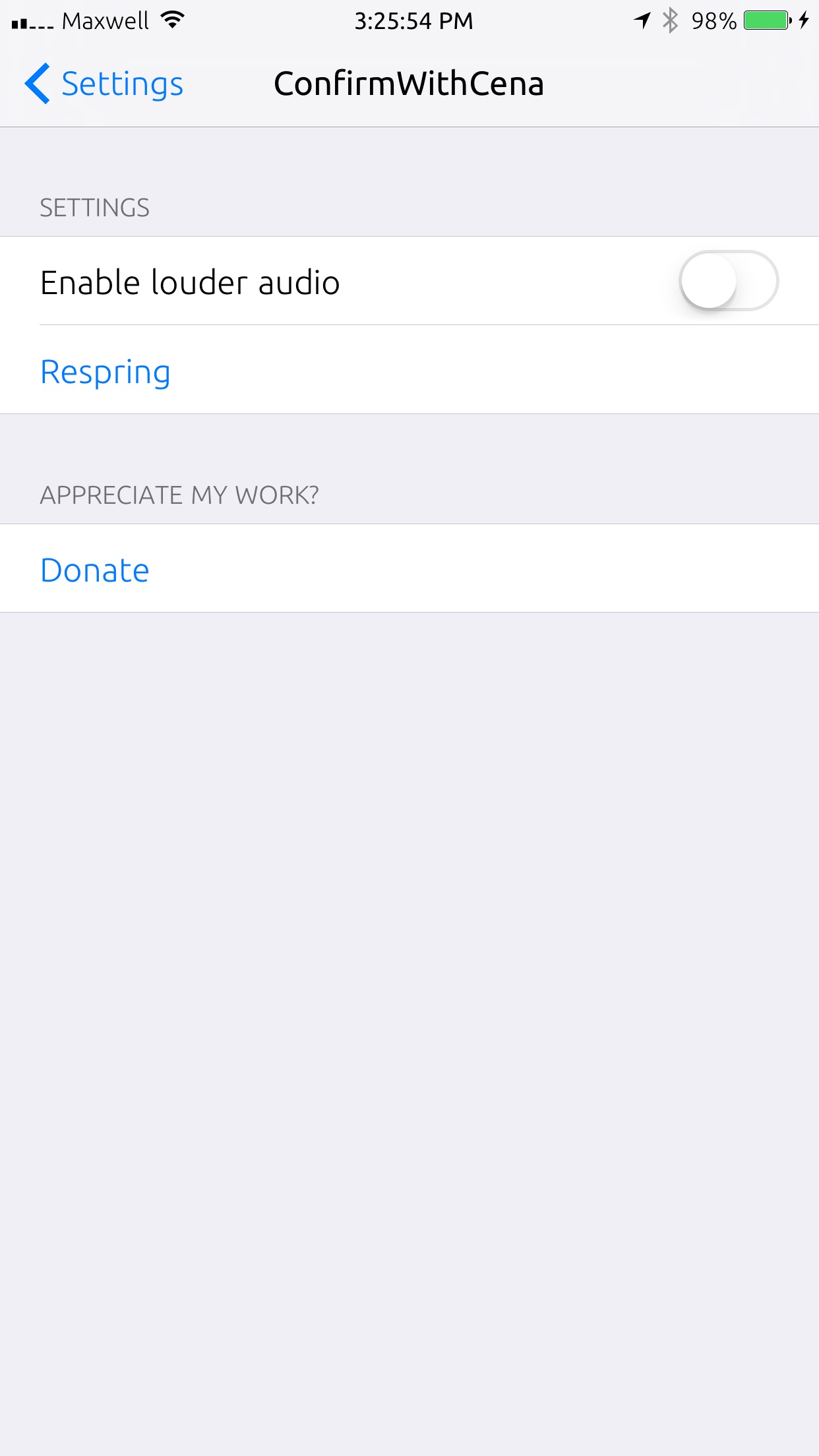The width and height of the screenshot is (819, 1456).
Task: Toggle the Enable louder audio switch
Action: (729, 281)
